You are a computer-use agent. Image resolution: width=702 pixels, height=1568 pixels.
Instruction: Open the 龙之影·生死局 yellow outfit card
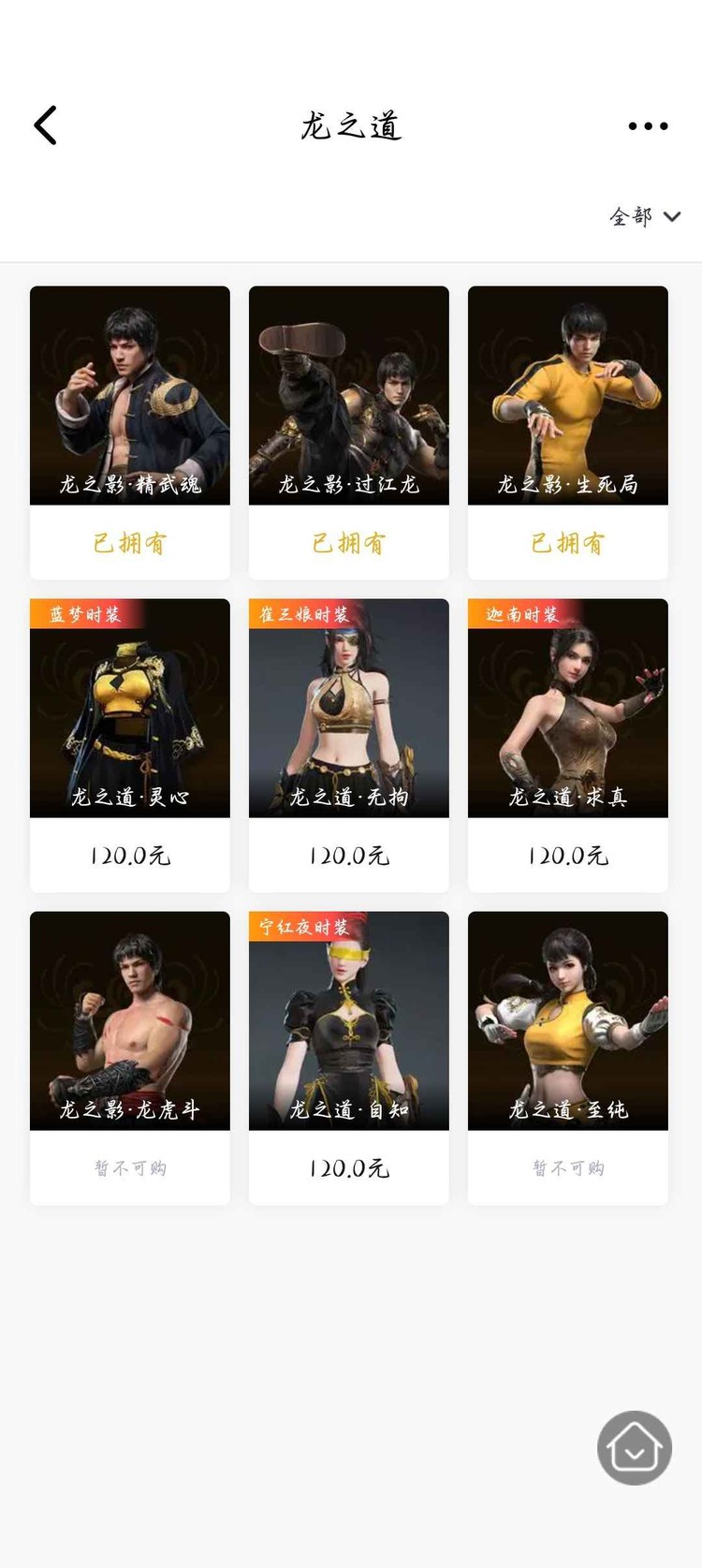(x=567, y=393)
